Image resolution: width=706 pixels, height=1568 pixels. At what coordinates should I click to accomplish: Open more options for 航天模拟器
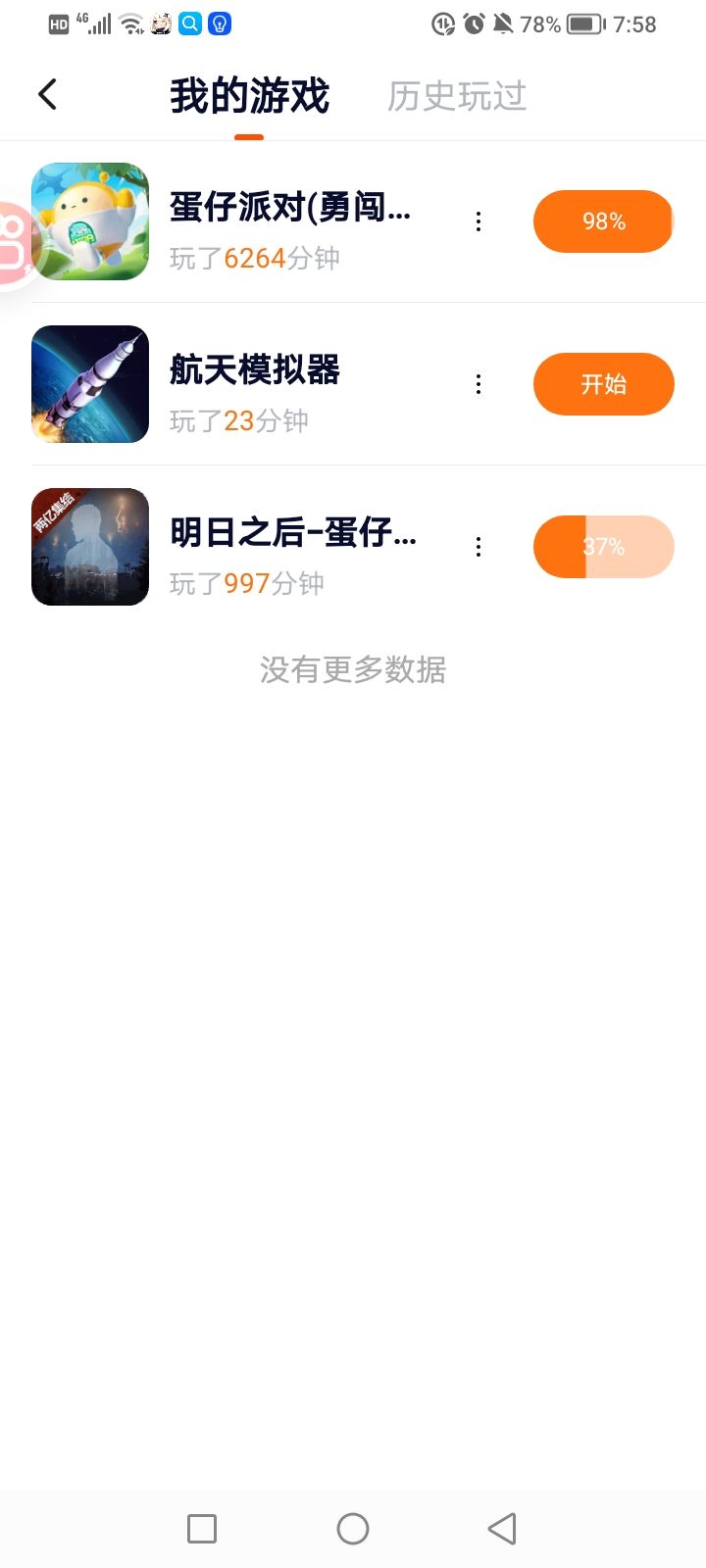[479, 384]
